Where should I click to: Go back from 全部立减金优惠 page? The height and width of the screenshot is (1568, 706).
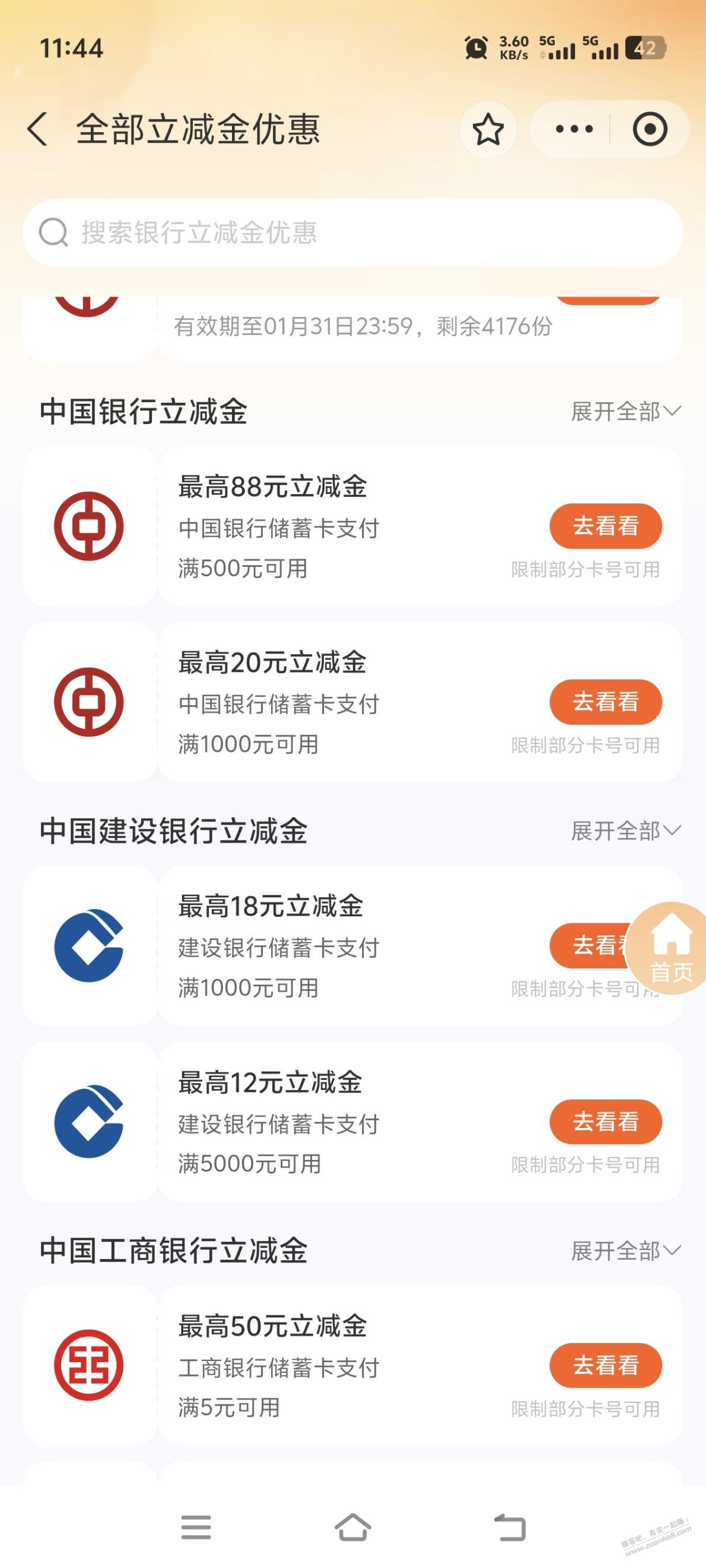click(x=38, y=129)
